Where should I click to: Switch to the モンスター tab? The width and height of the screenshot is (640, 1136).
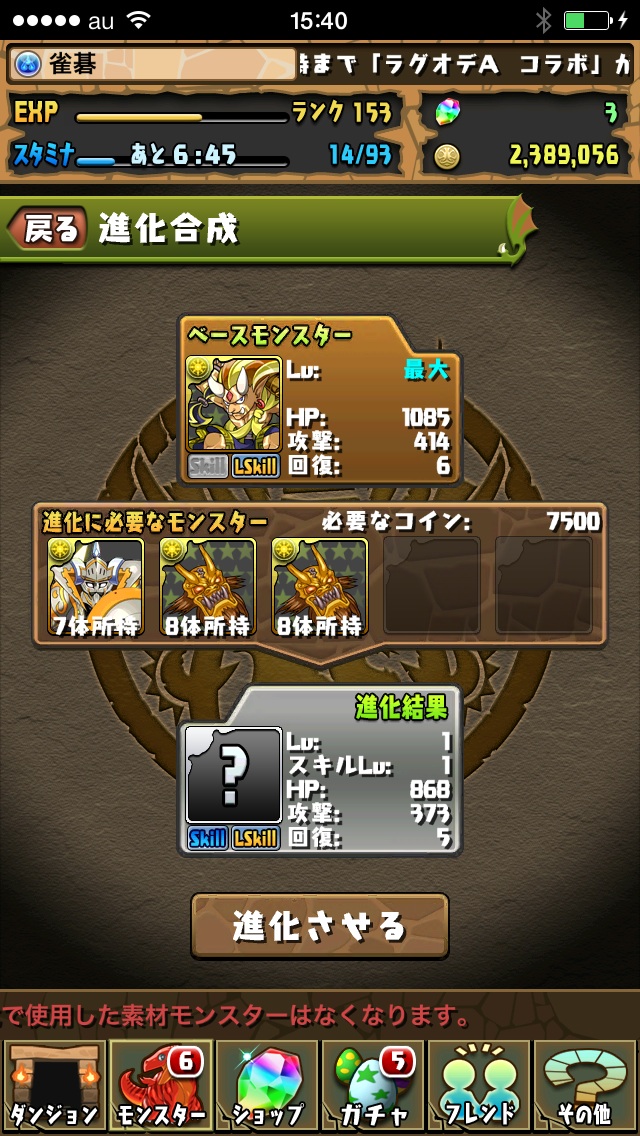click(159, 1086)
